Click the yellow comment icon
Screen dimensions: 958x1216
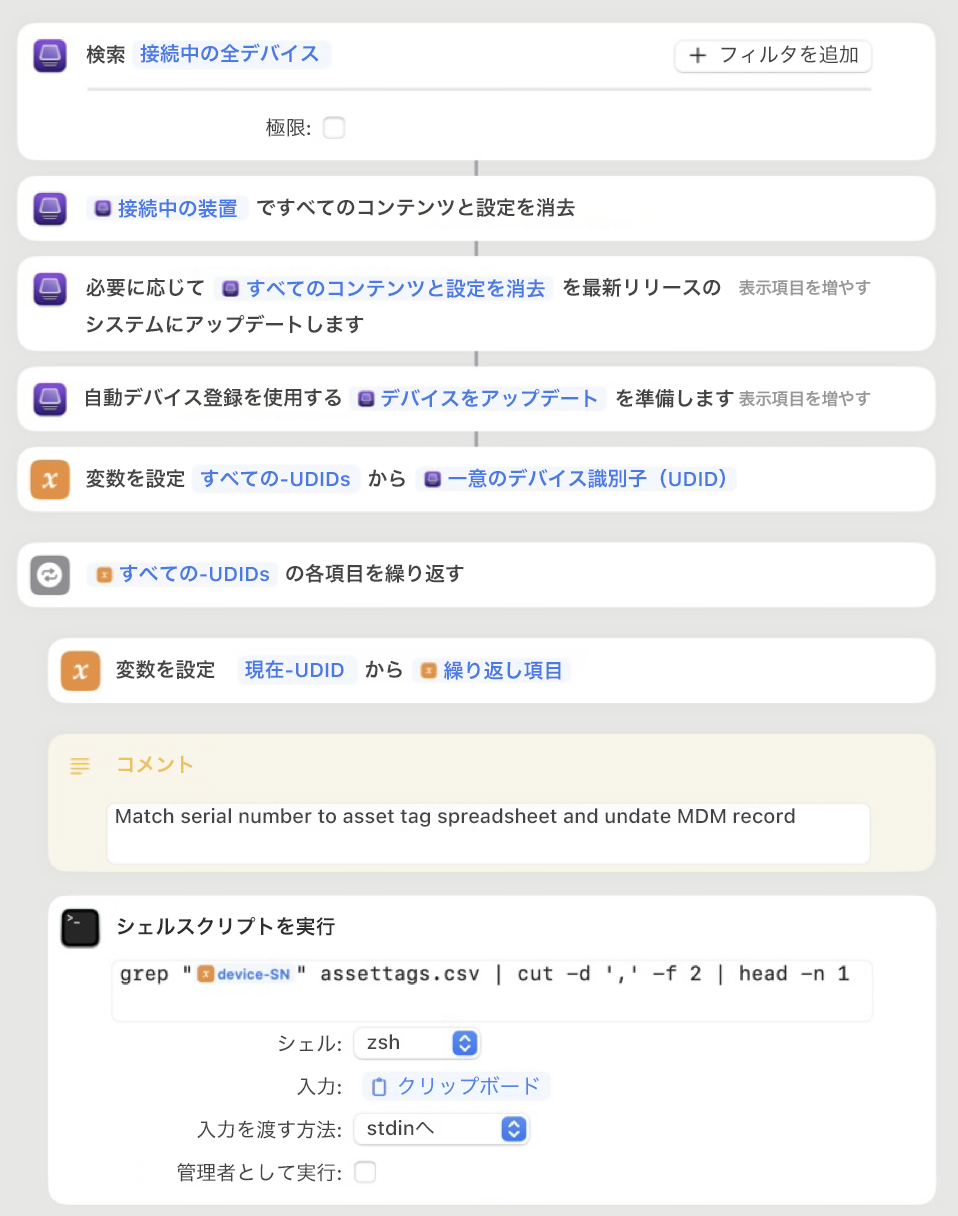tap(79, 766)
